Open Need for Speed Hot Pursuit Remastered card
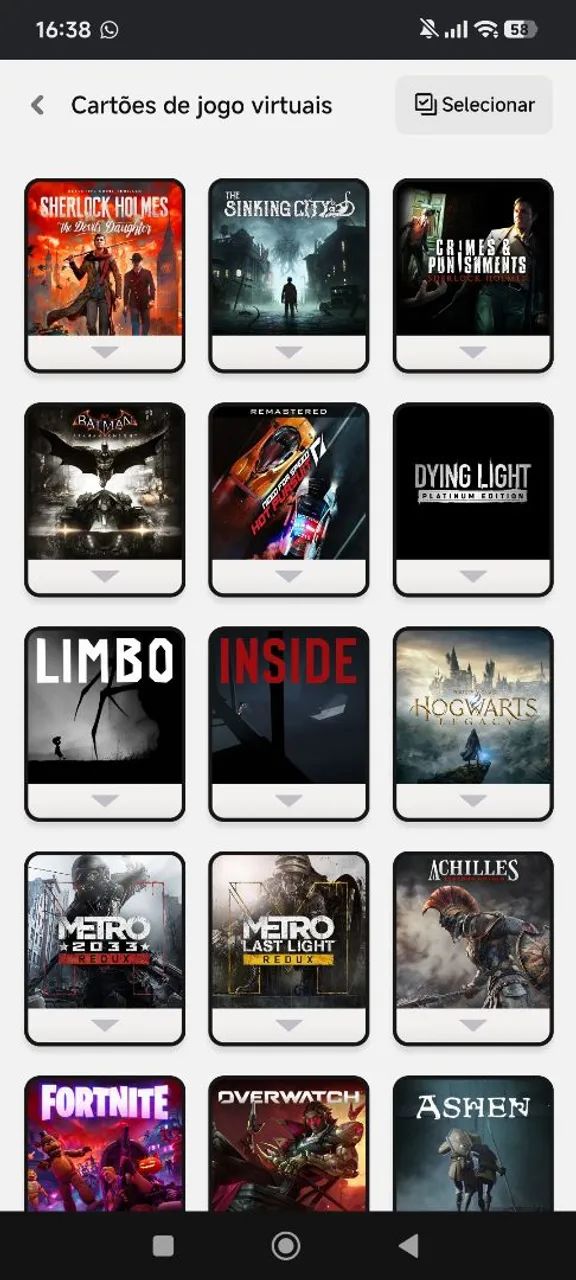Viewport: 576px width, 1280px height. [289, 482]
